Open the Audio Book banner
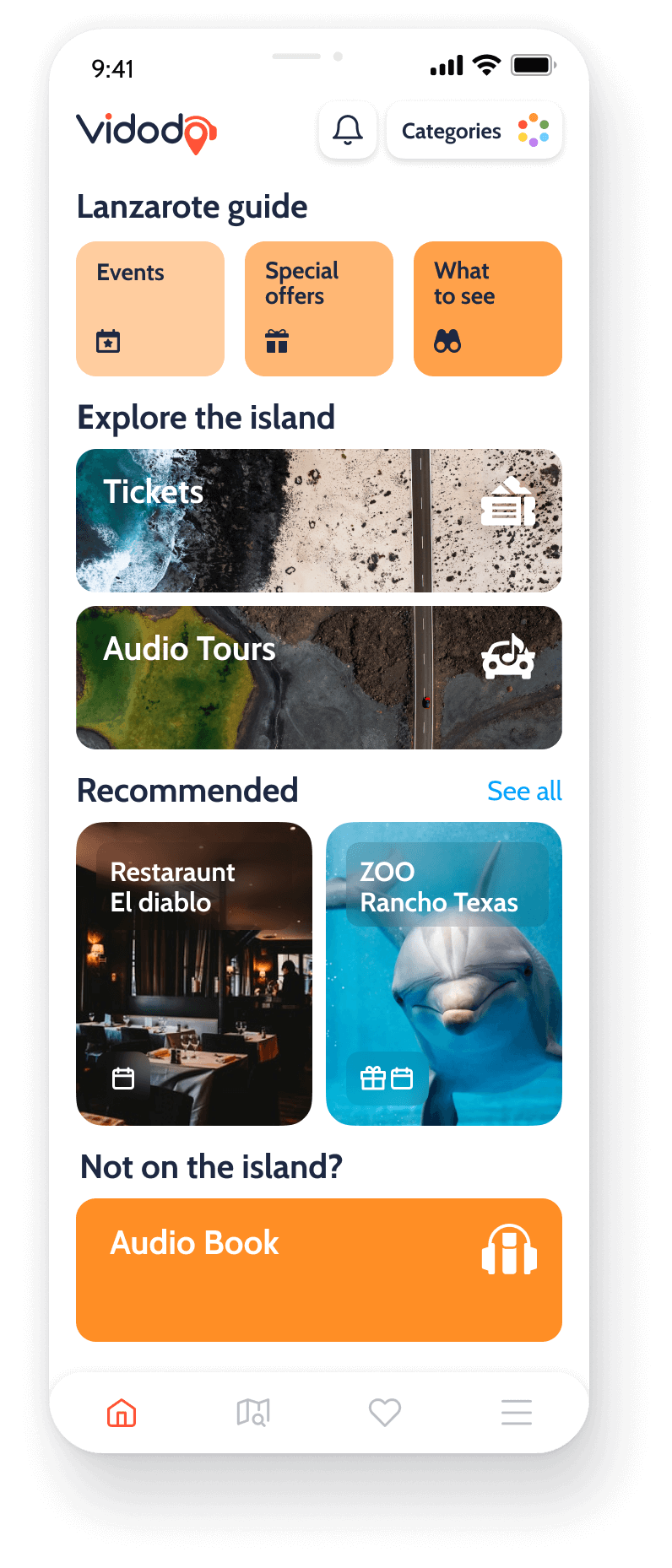The image size is (672, 1568). [318, 1269]
